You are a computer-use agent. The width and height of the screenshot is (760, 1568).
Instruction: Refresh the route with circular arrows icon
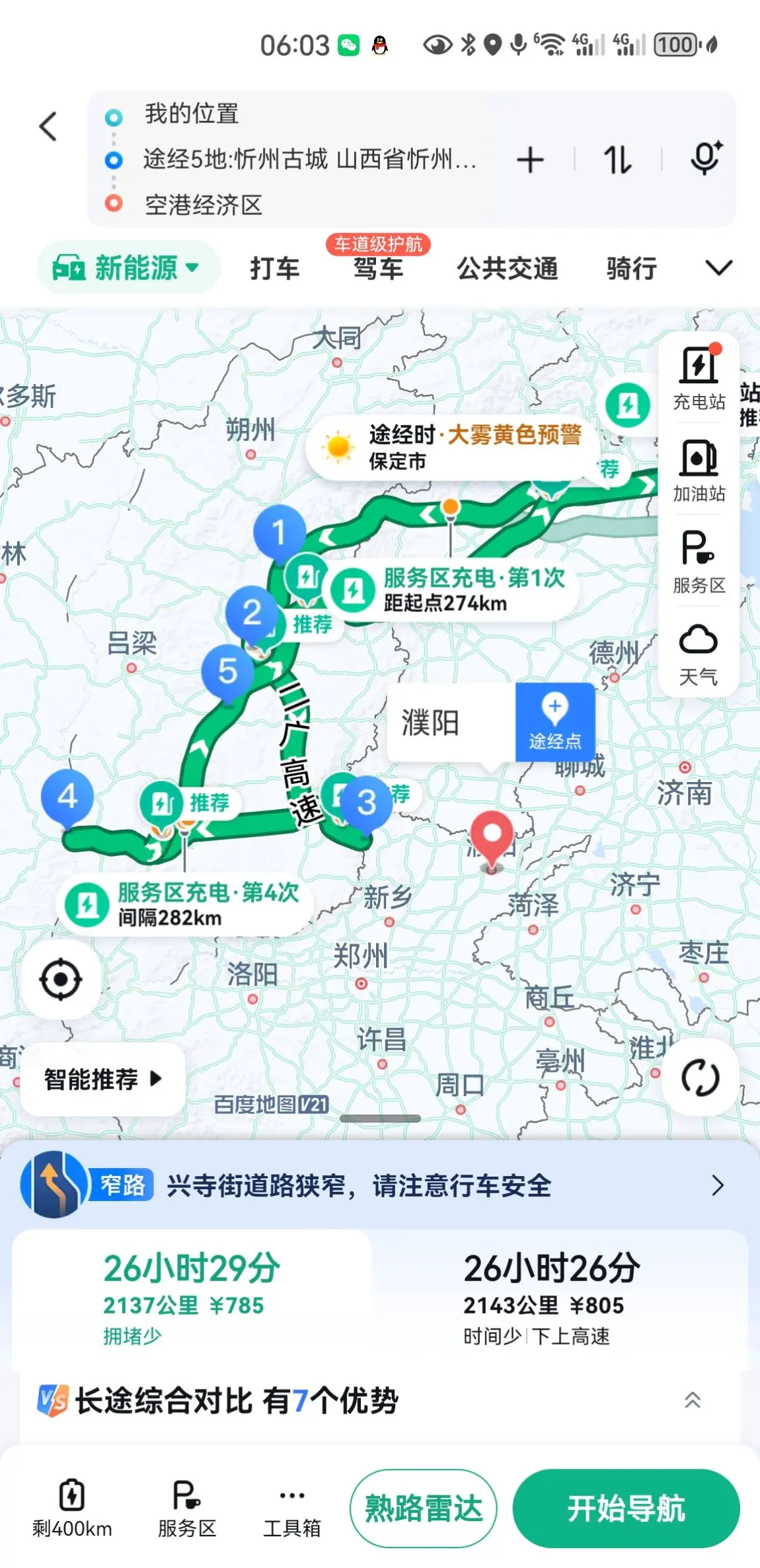700,1078
